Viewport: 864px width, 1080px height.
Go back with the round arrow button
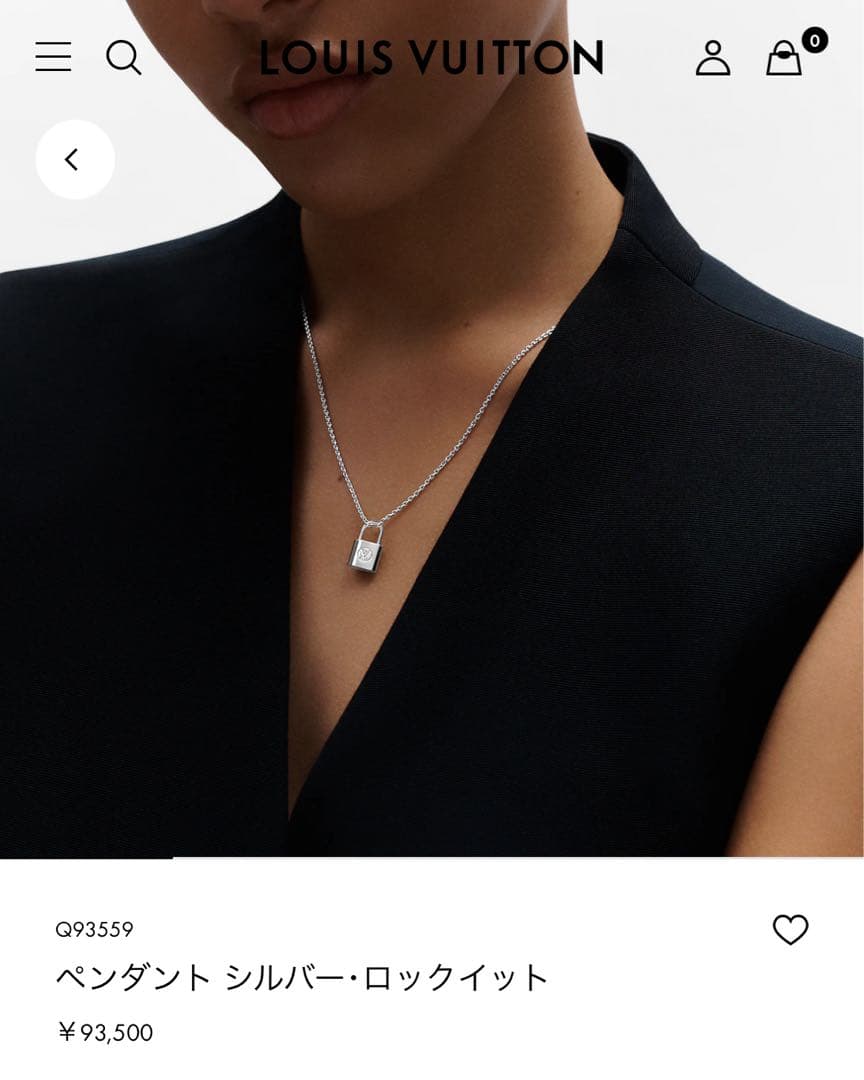[x=75, y=159]
